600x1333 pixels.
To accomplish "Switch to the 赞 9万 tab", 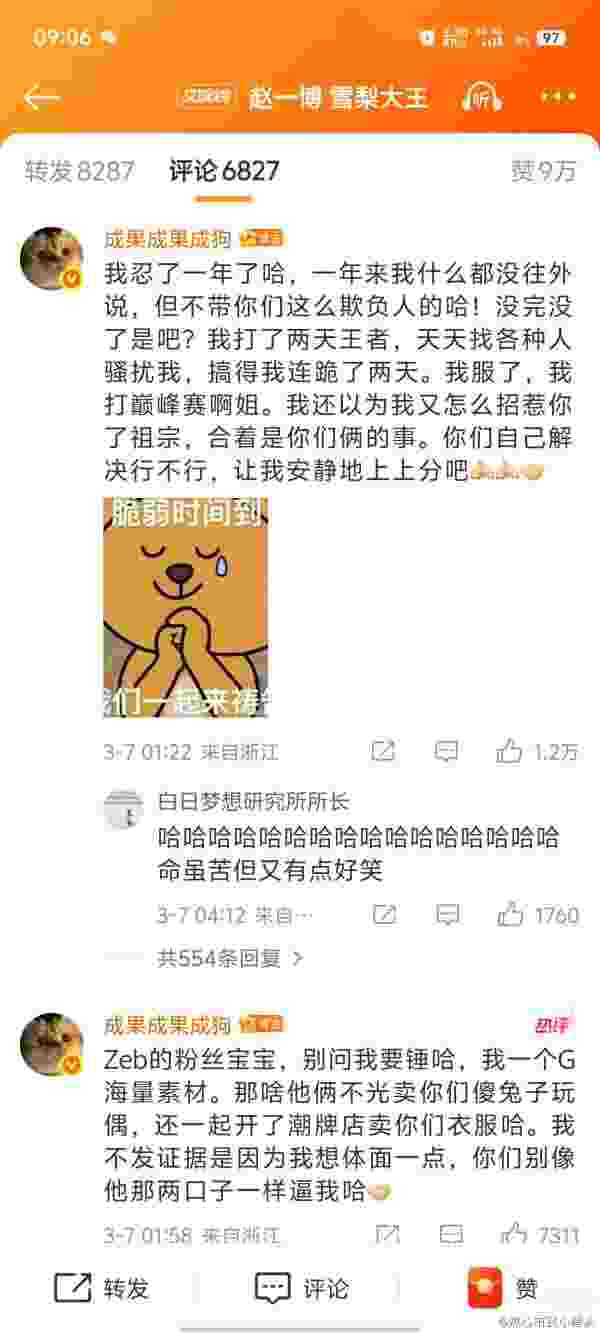I will click(x=543, y=171).
